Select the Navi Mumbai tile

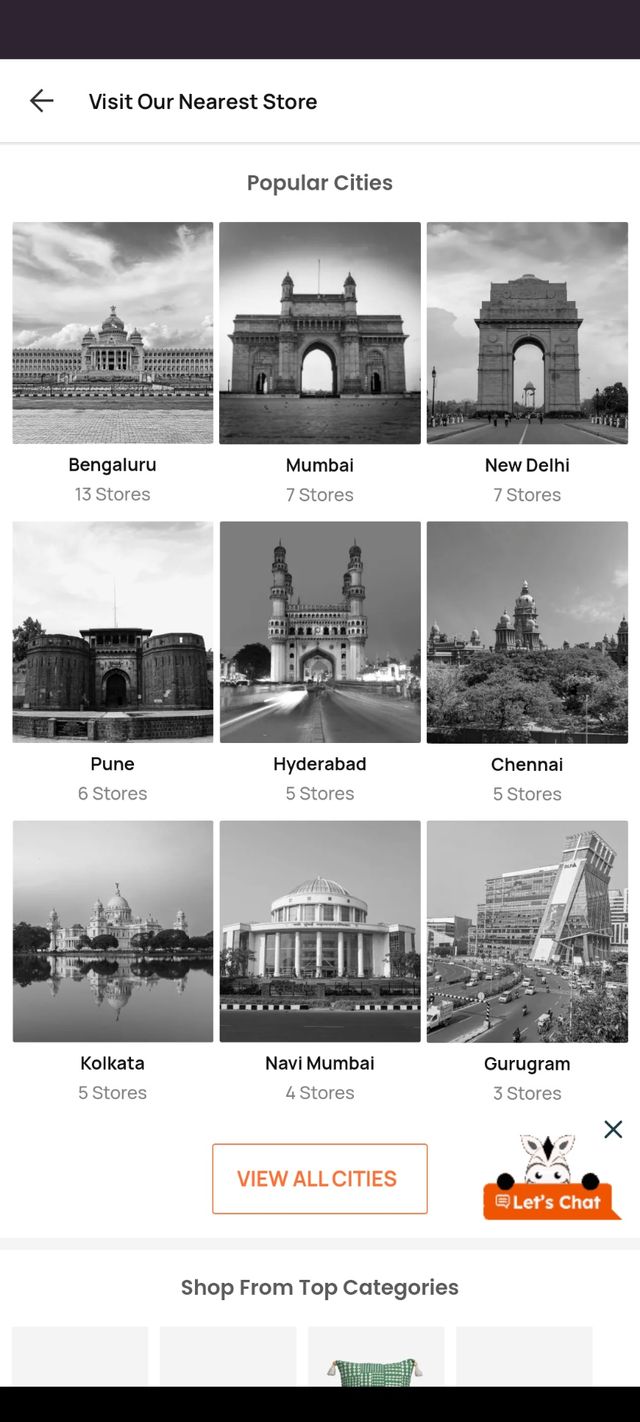click(x=320, y=931)
